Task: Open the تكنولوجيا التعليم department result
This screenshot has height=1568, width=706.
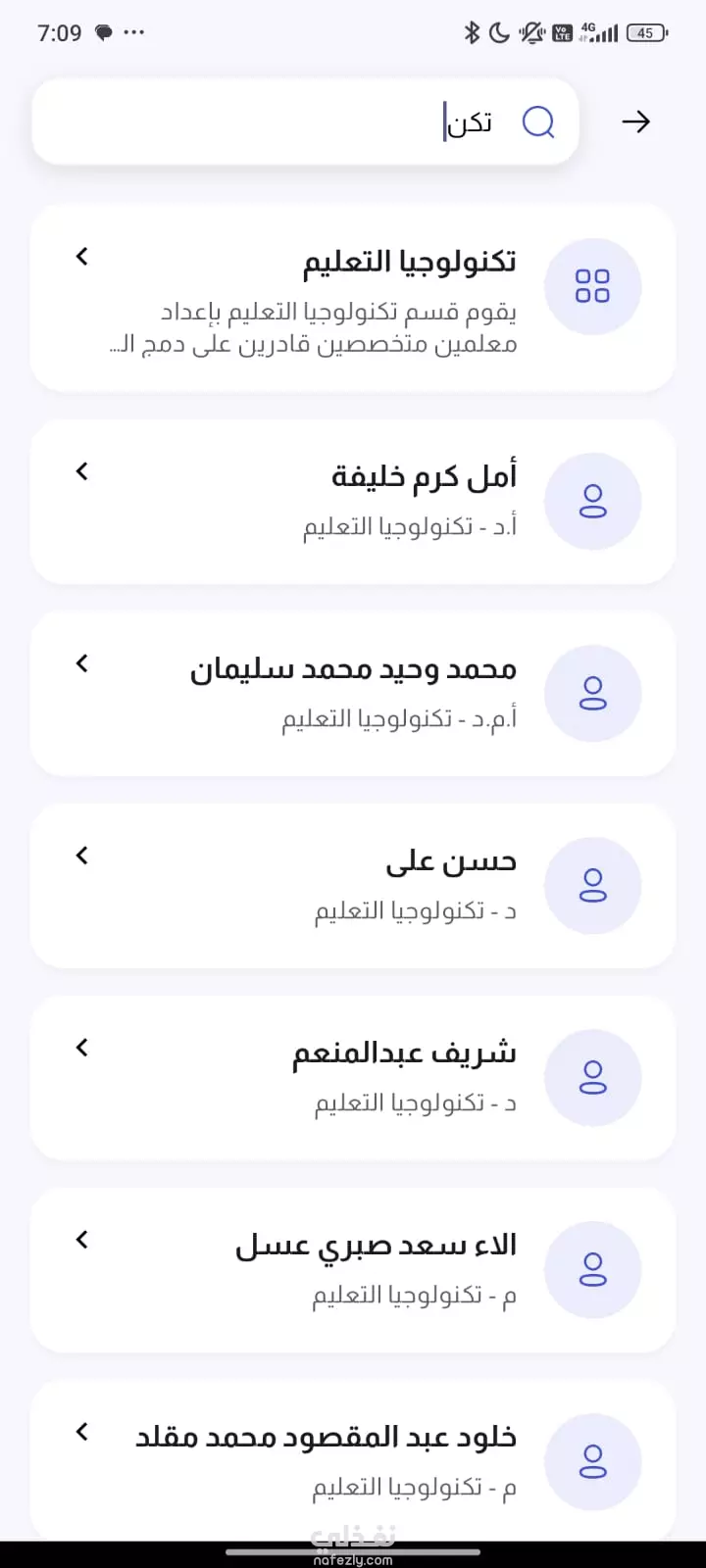Action: [353, 298]
